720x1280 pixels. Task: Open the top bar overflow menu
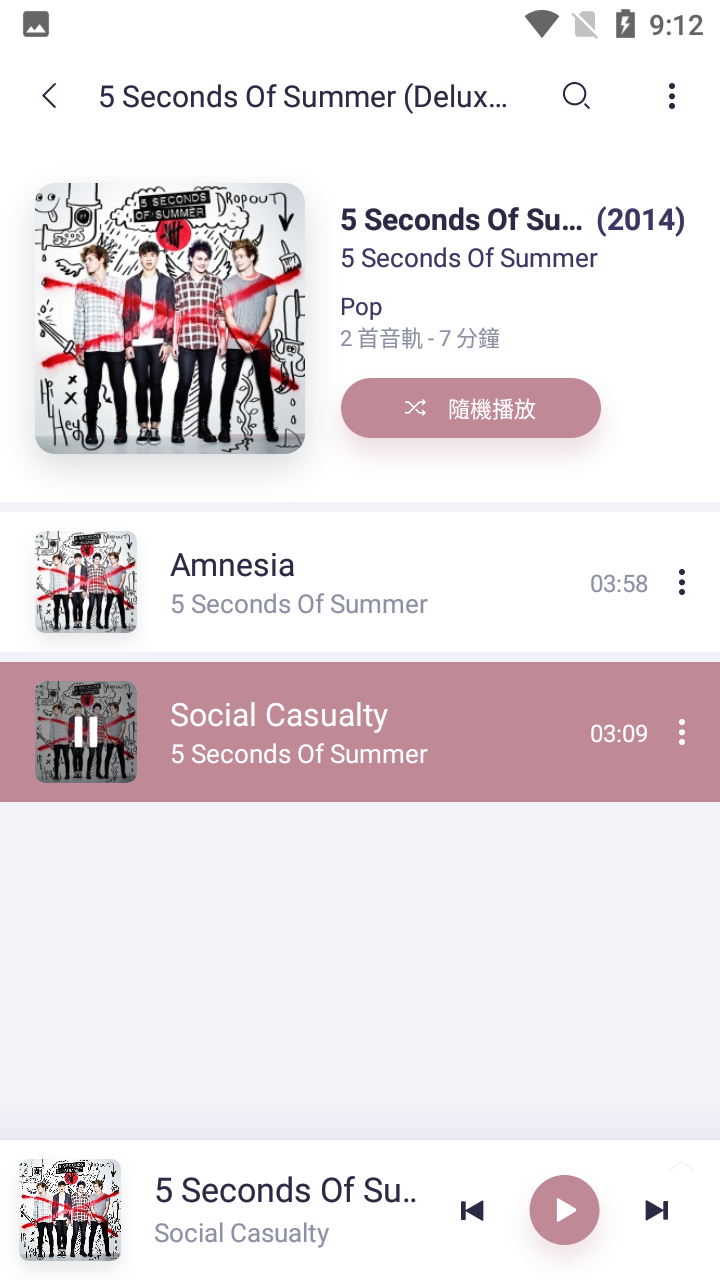coord(672,96)
